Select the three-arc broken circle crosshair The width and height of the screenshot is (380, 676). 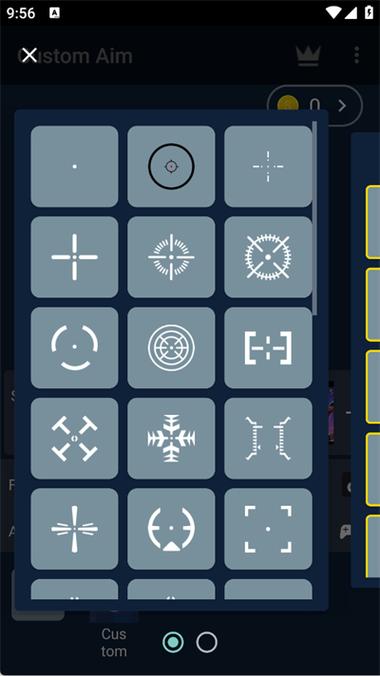click(x=74, y=347)
